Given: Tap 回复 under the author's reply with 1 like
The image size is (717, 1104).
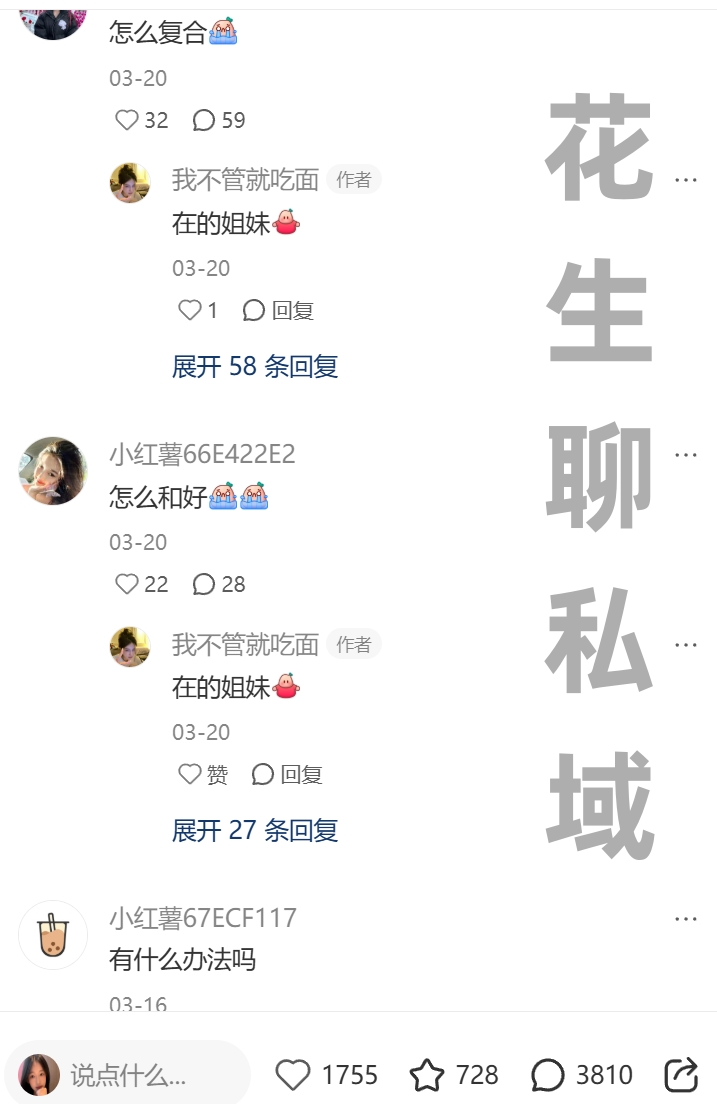Looking at the screenshot, I should coord(279,310).
